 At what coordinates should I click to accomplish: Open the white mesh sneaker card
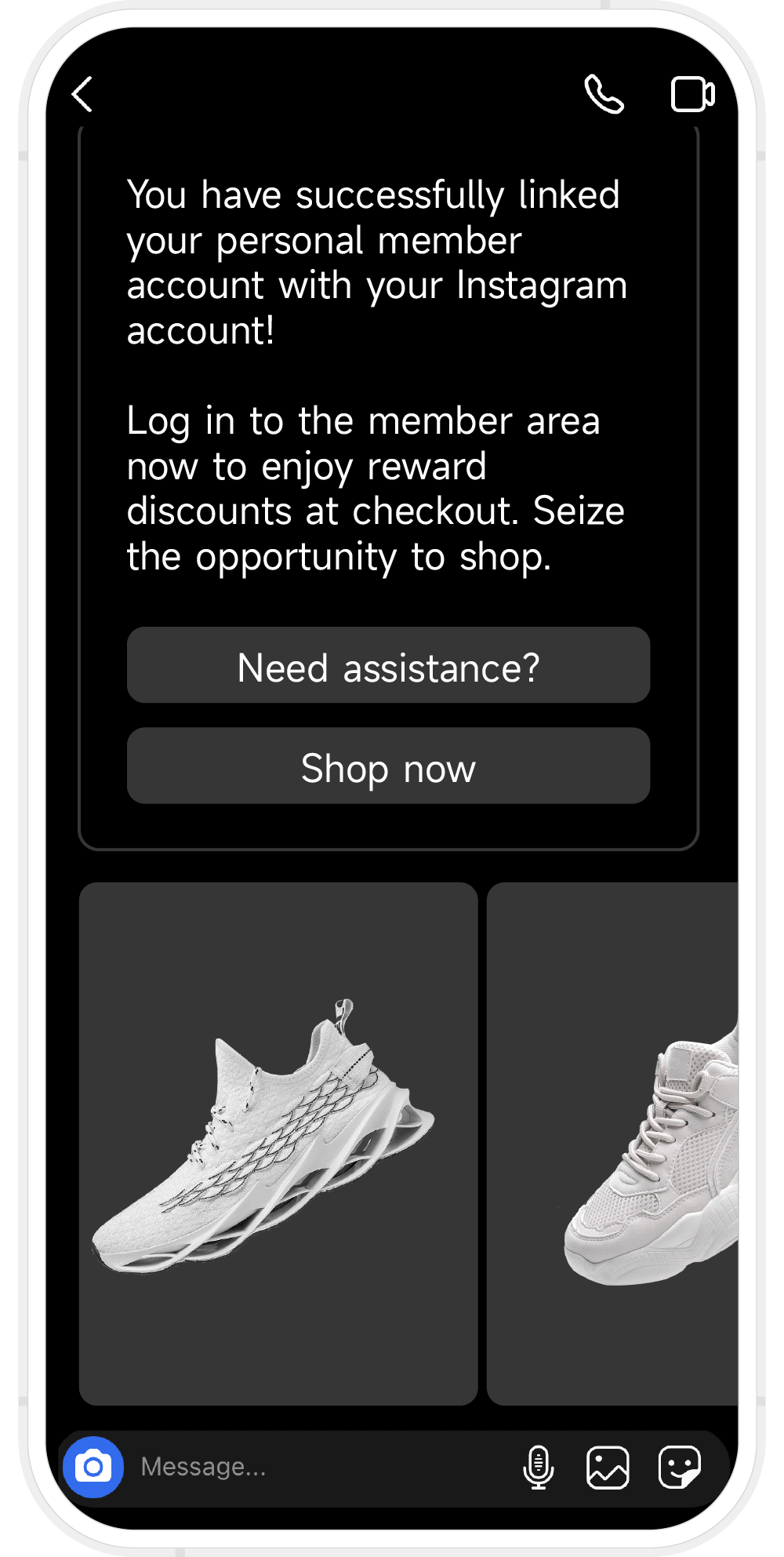click(x=278, y=1143)
